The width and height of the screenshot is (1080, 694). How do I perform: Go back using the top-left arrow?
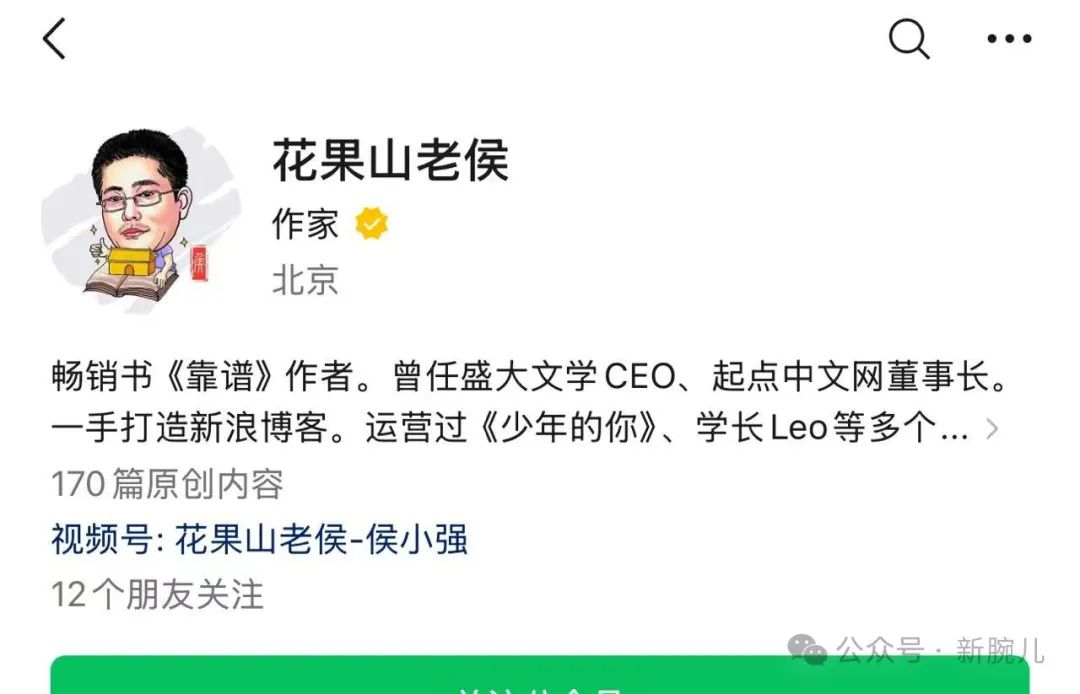coord(54,40)
